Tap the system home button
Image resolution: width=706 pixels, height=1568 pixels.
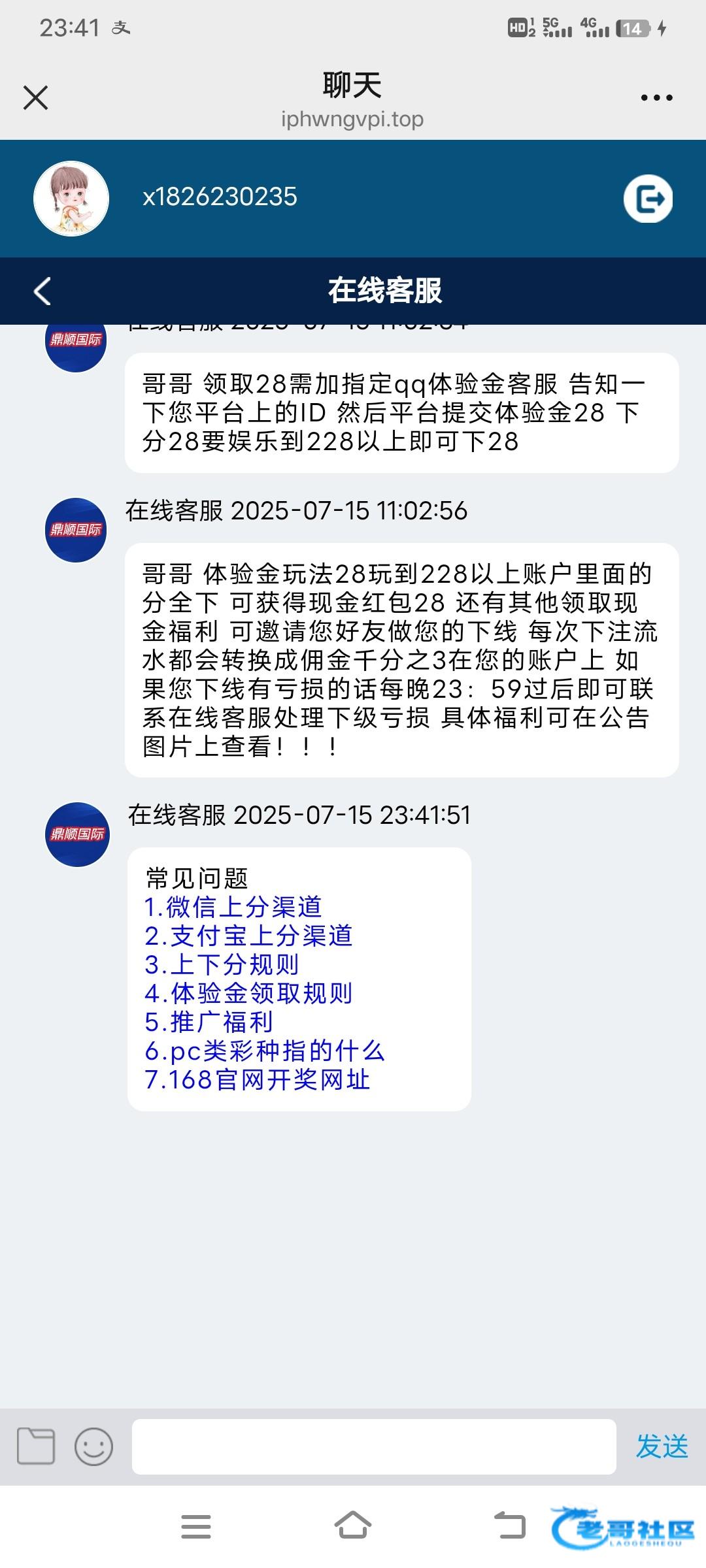353,1526
